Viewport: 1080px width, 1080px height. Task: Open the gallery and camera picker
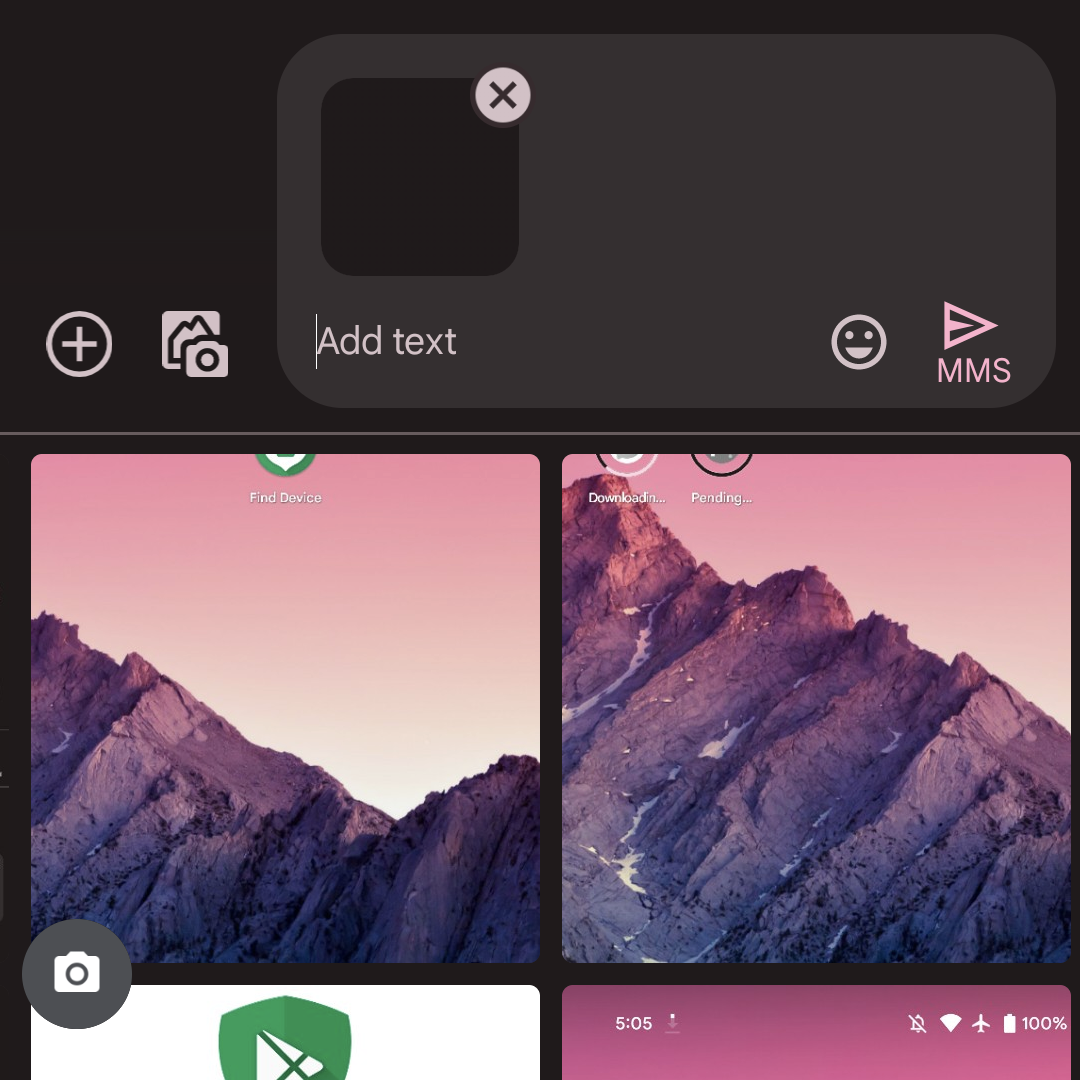point(195,344)
